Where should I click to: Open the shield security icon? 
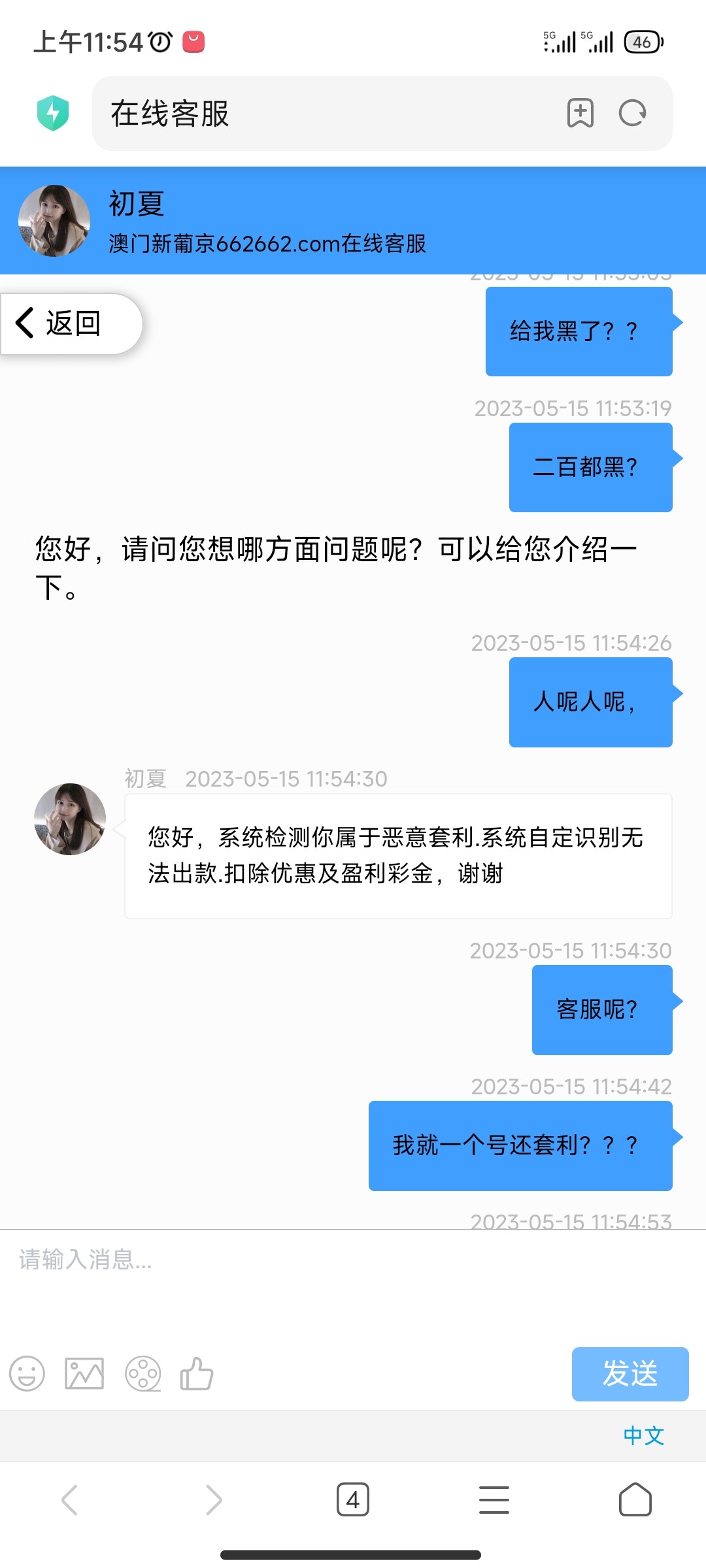pyautogui.click(x=53, y=113)
